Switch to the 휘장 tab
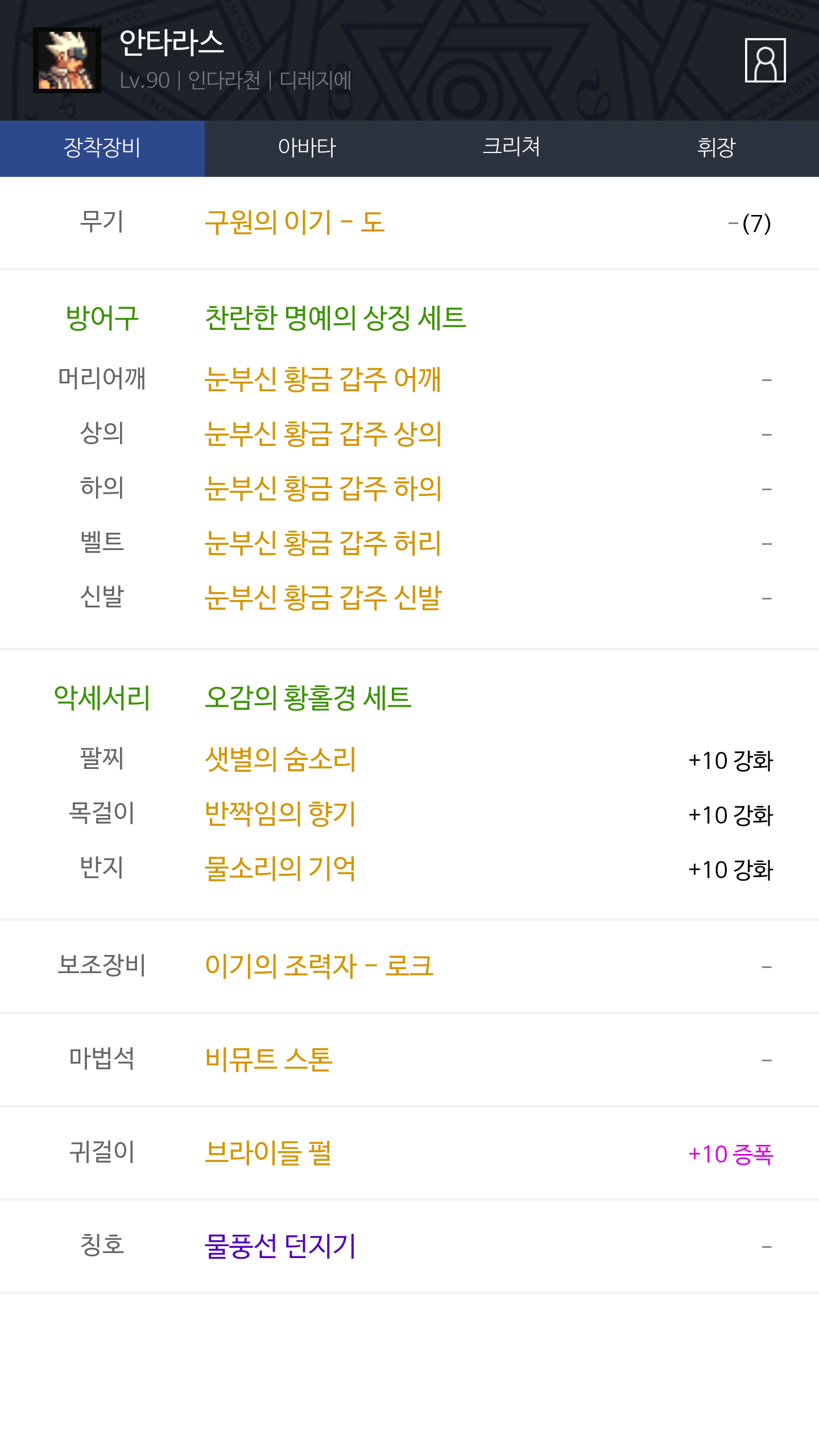The height and width of the screenshot is (1456, 819). 716,148
